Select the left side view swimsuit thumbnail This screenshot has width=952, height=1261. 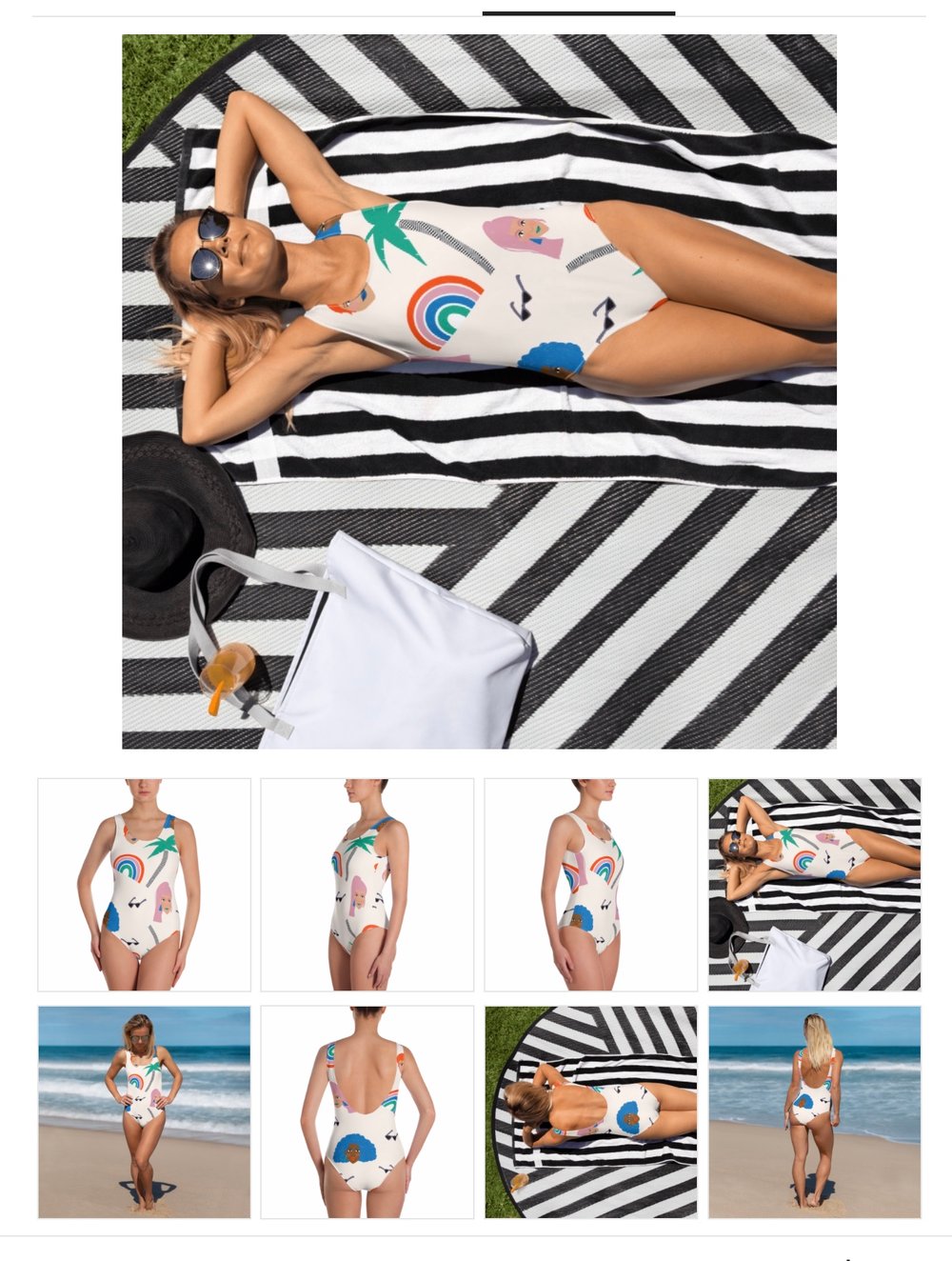coord(590,885)
